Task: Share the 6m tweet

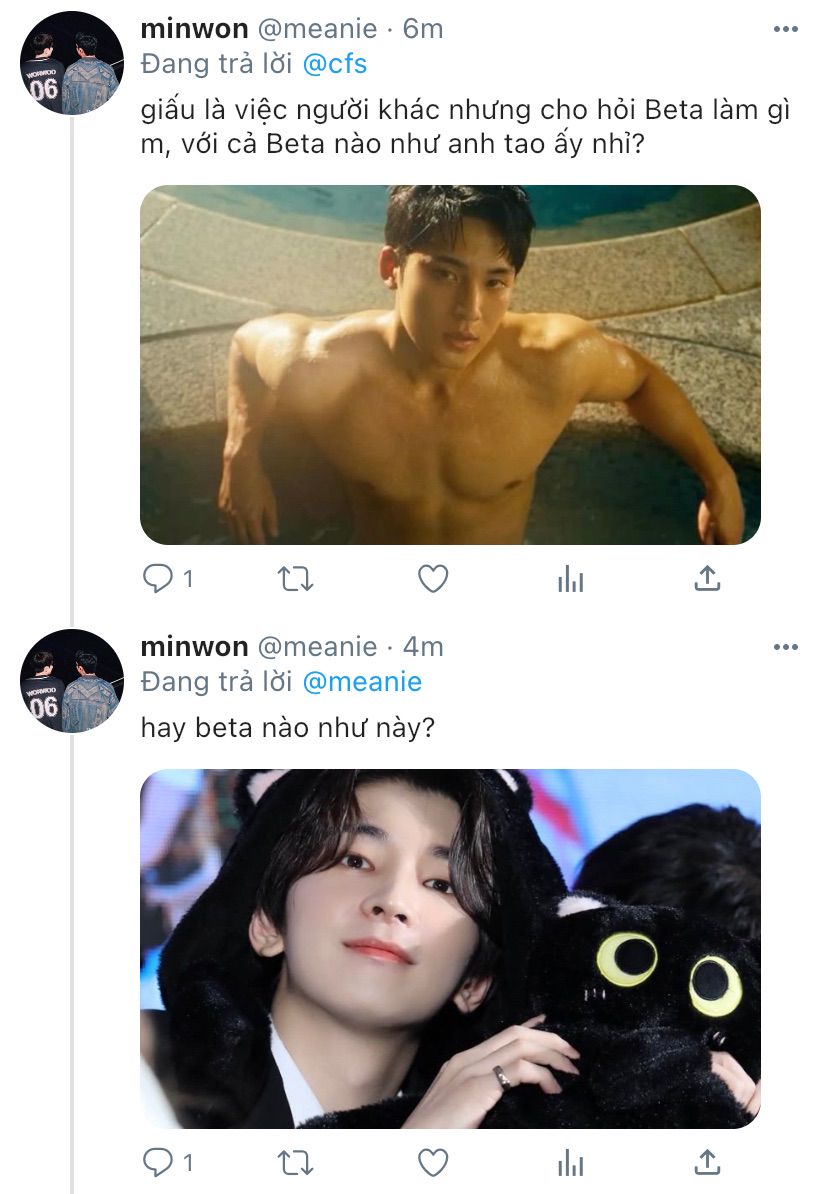Action: pos(707,578)
